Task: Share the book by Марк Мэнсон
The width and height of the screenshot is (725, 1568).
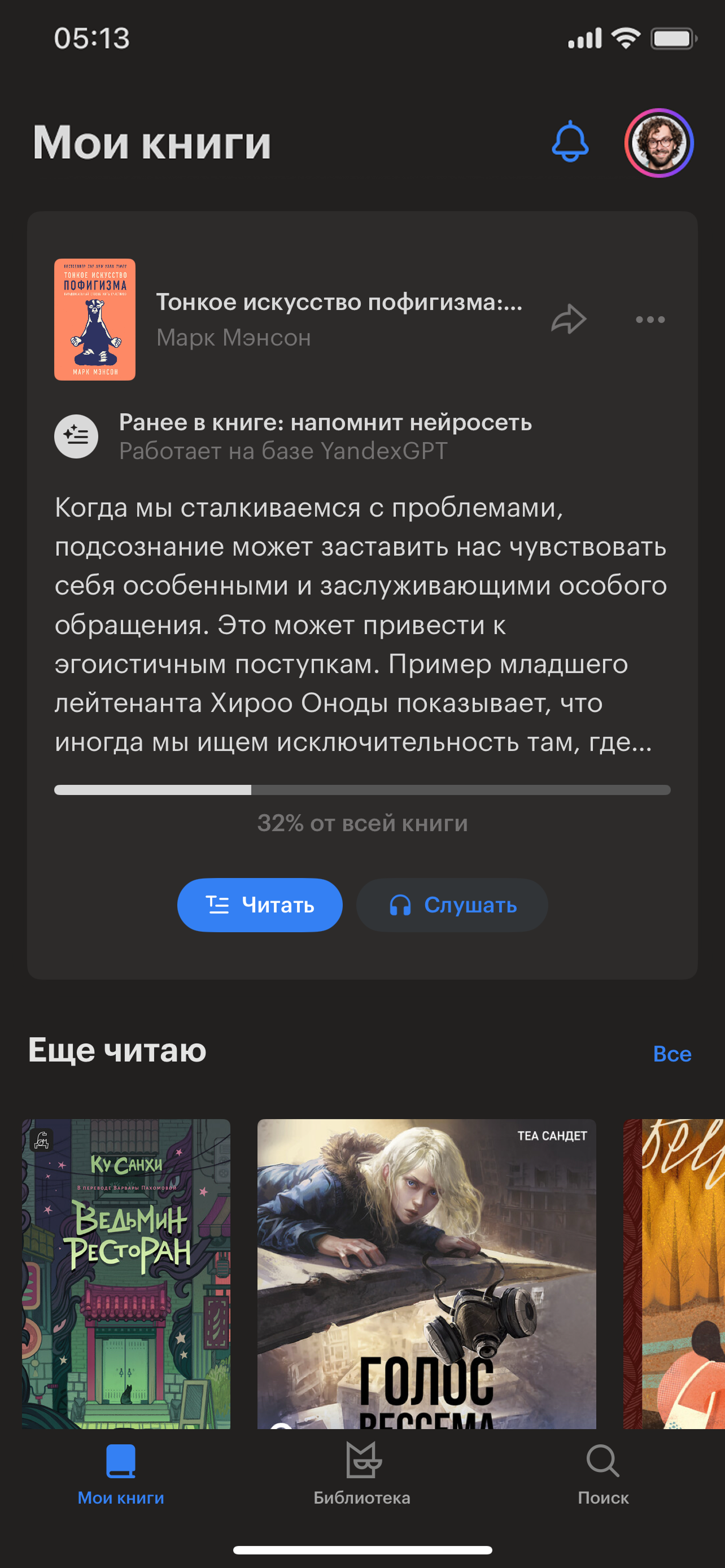Action: pyautogui.click(x=568, y=320)
